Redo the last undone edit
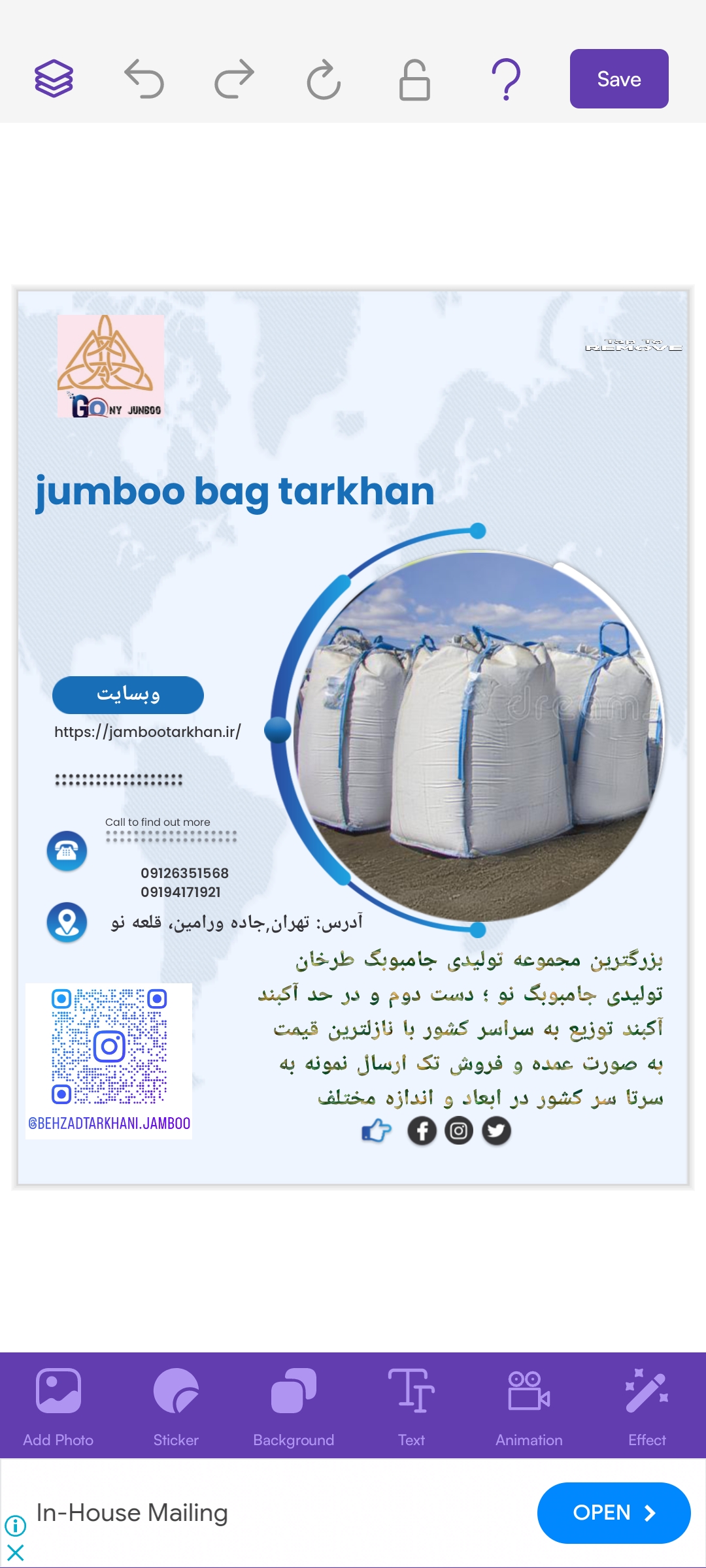Image resolution: width=706 pixels, height=1568 pixels. 234,79
